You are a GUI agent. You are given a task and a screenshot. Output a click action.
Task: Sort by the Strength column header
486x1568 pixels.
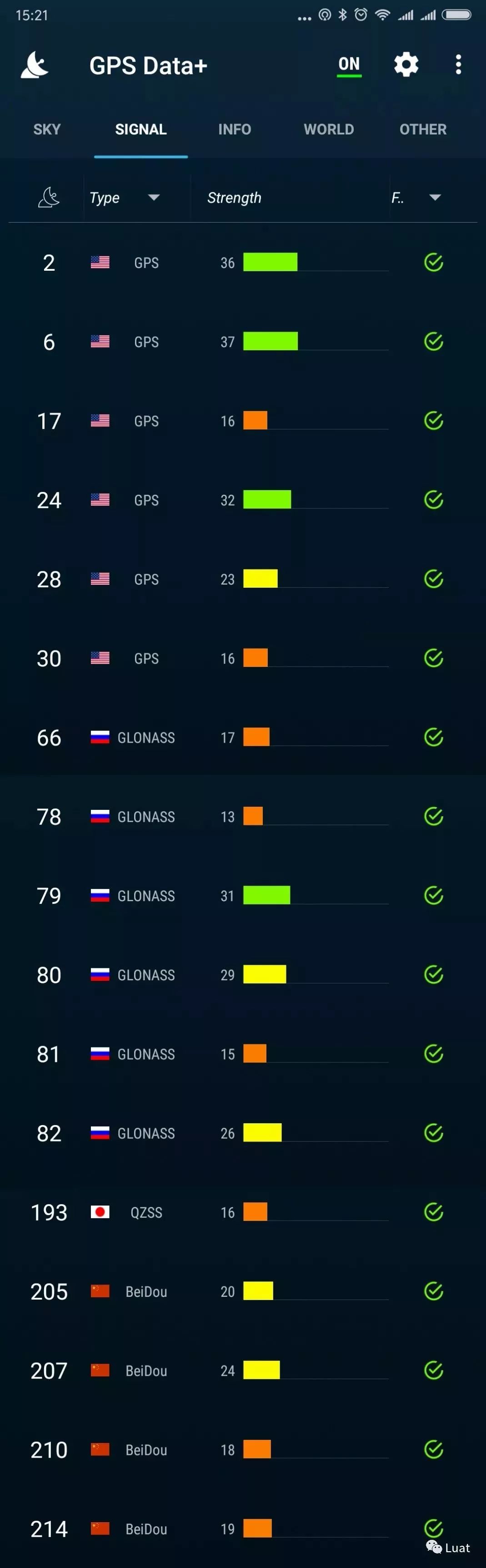pyautogui.click(x=234, y=198)
